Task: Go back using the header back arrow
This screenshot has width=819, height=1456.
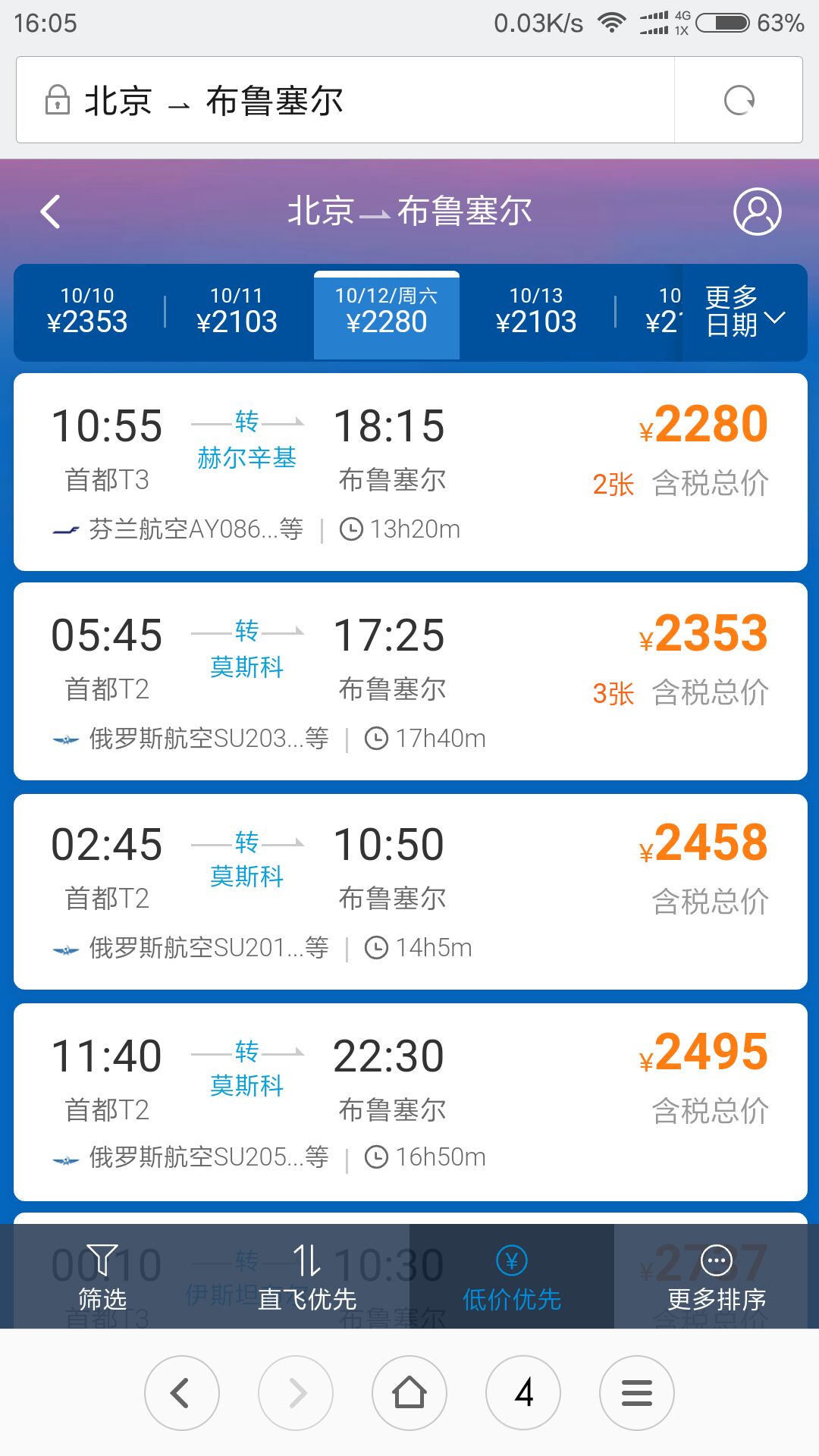Action: coord(50,212)
